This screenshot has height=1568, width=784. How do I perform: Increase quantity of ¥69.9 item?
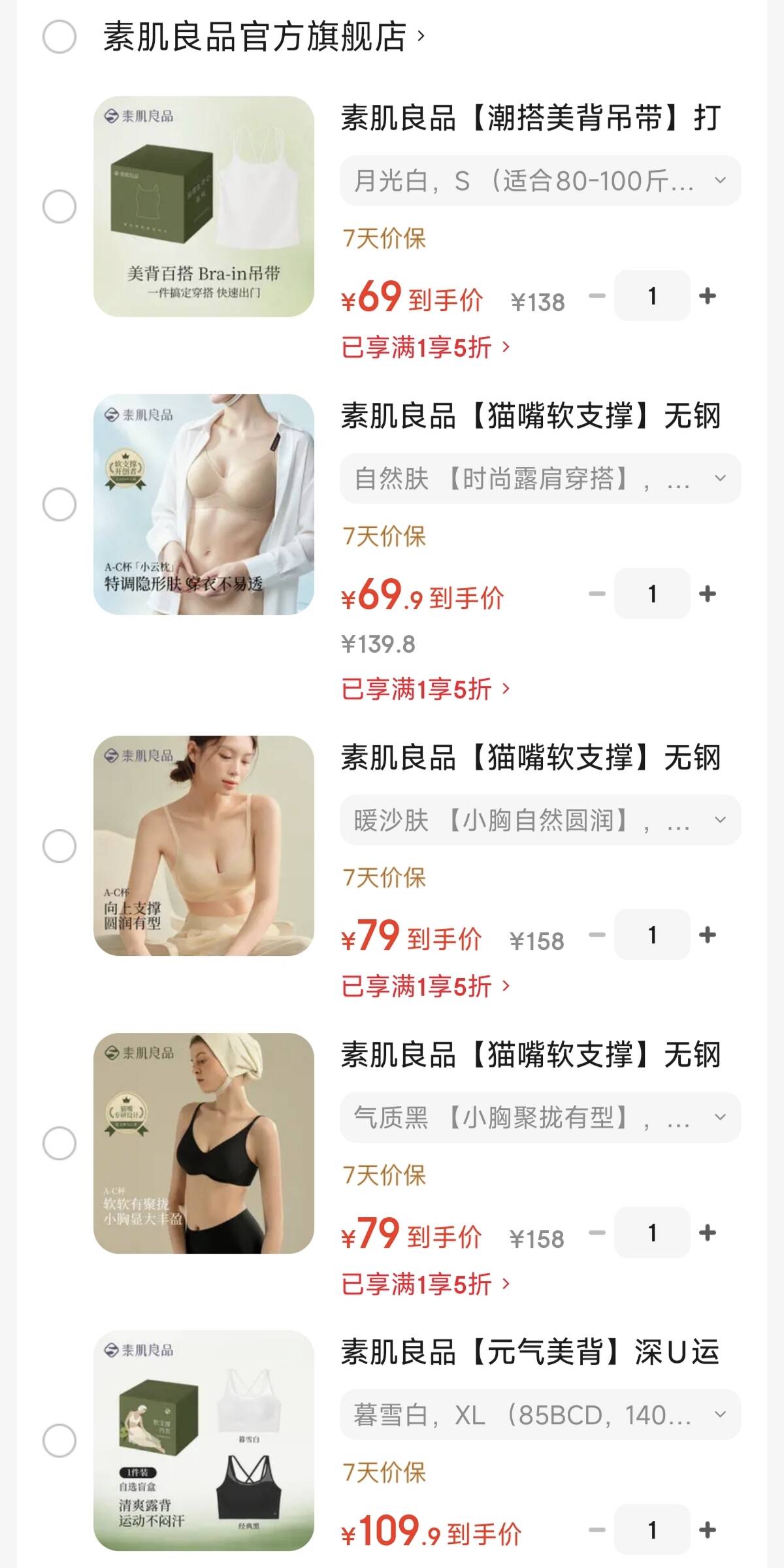[x=707, y=594]
